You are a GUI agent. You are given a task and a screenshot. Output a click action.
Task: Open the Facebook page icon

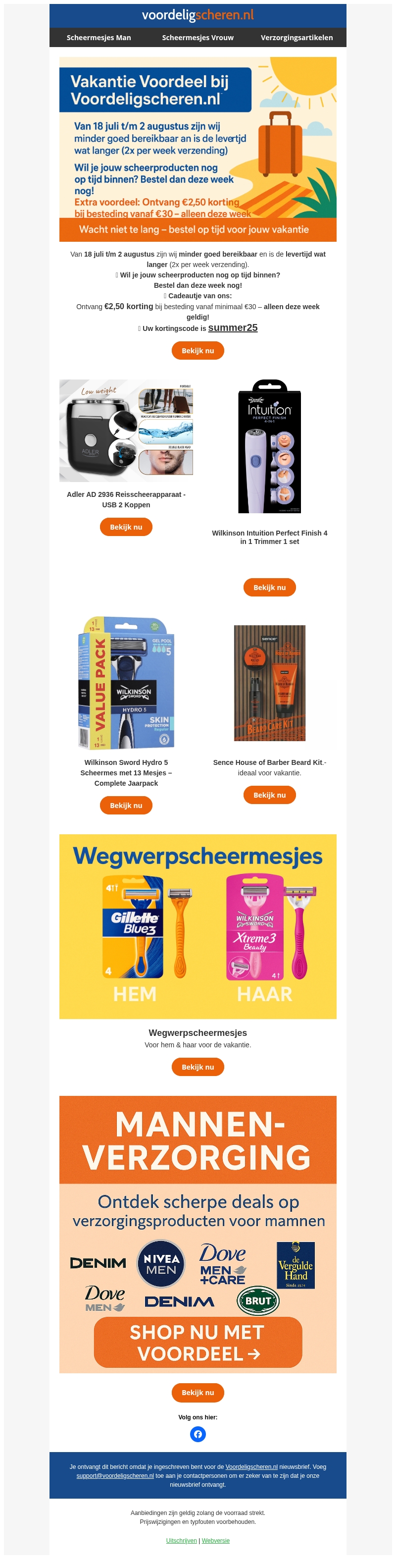point(198,1435)
